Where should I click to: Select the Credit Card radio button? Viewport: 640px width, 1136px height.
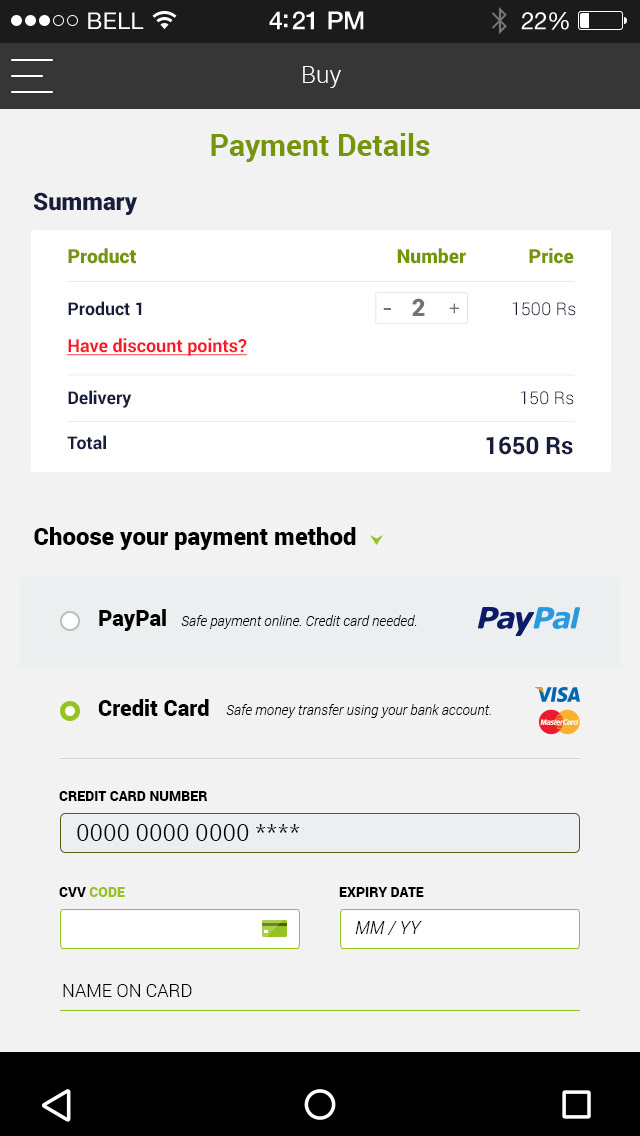click(70, 711)
